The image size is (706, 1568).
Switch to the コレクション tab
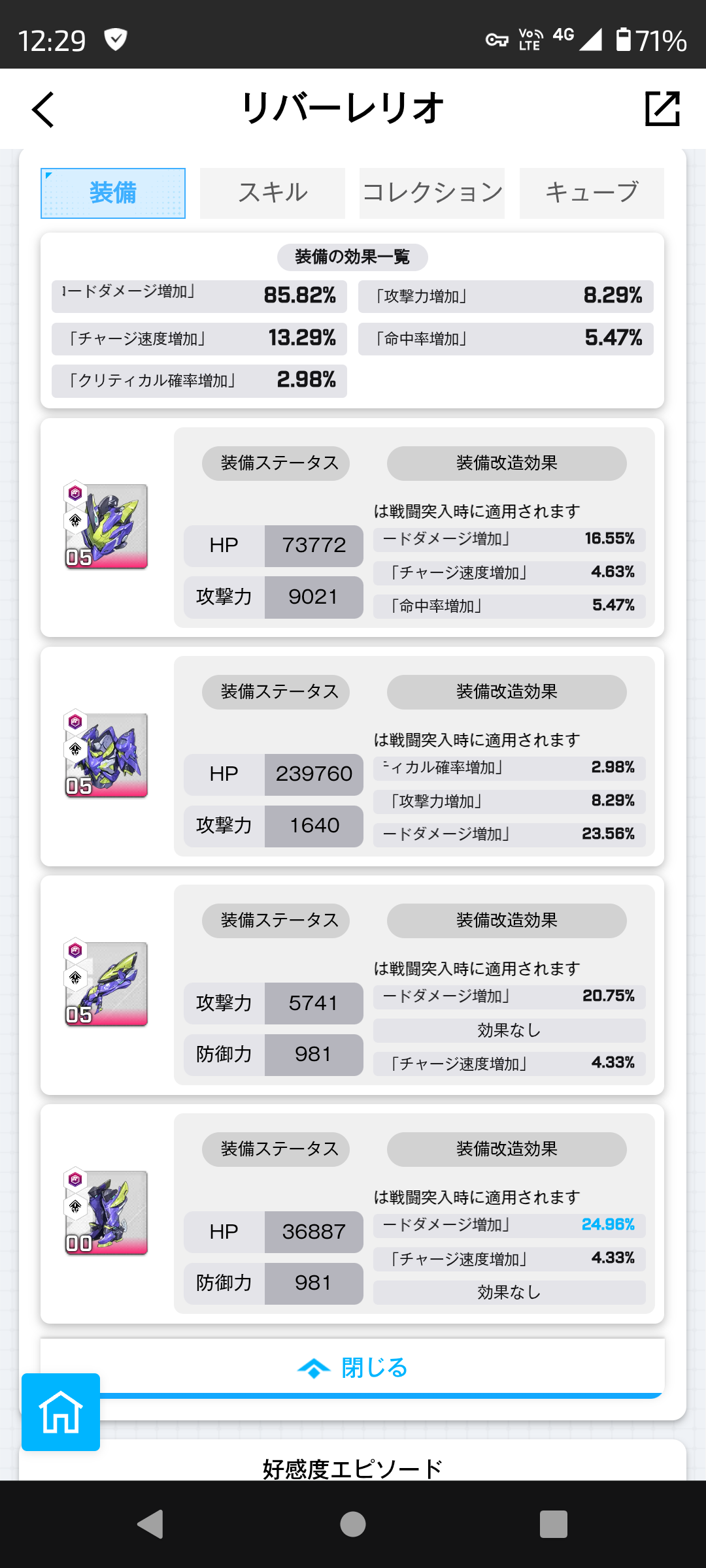[431, 193]
